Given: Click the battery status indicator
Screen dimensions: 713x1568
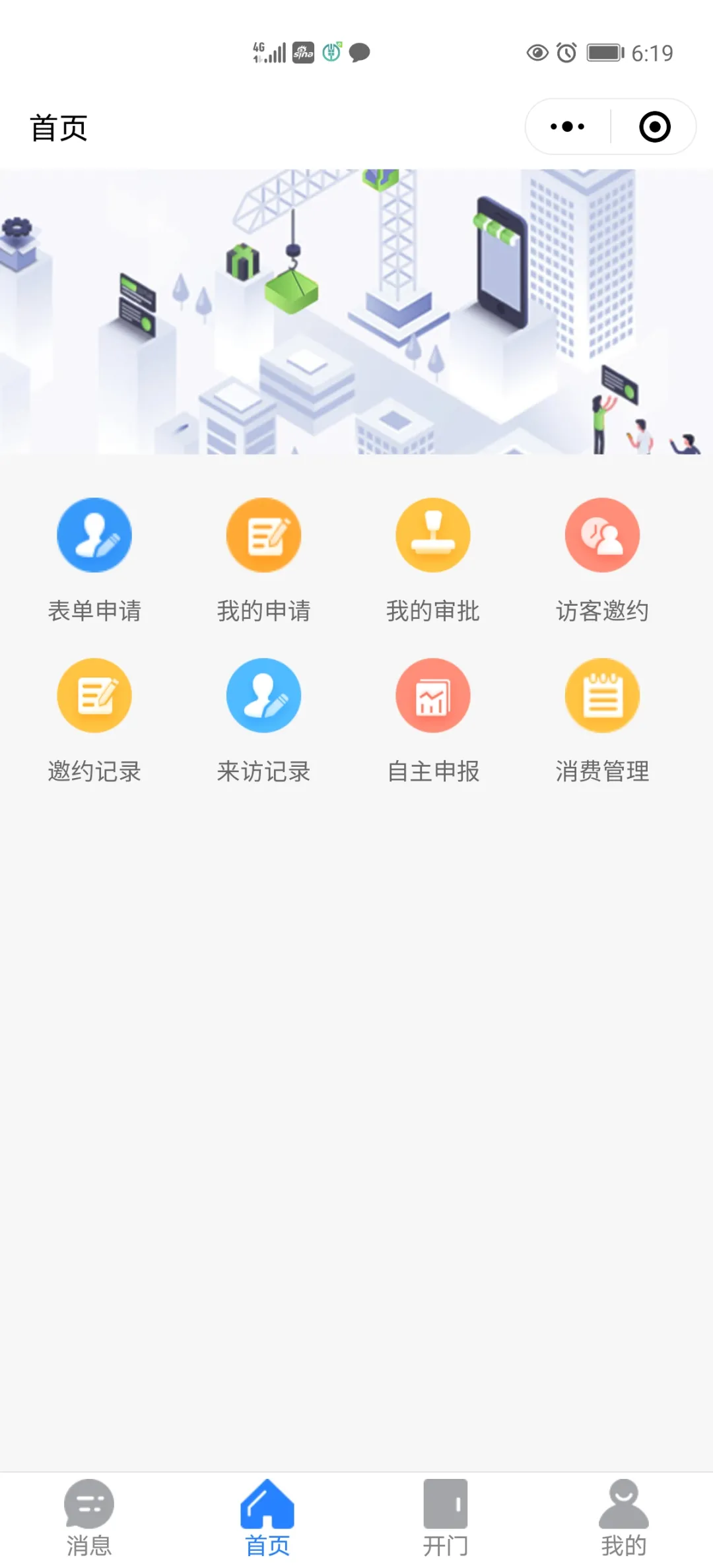Looking at the screenshot, I should pos(605,52).
